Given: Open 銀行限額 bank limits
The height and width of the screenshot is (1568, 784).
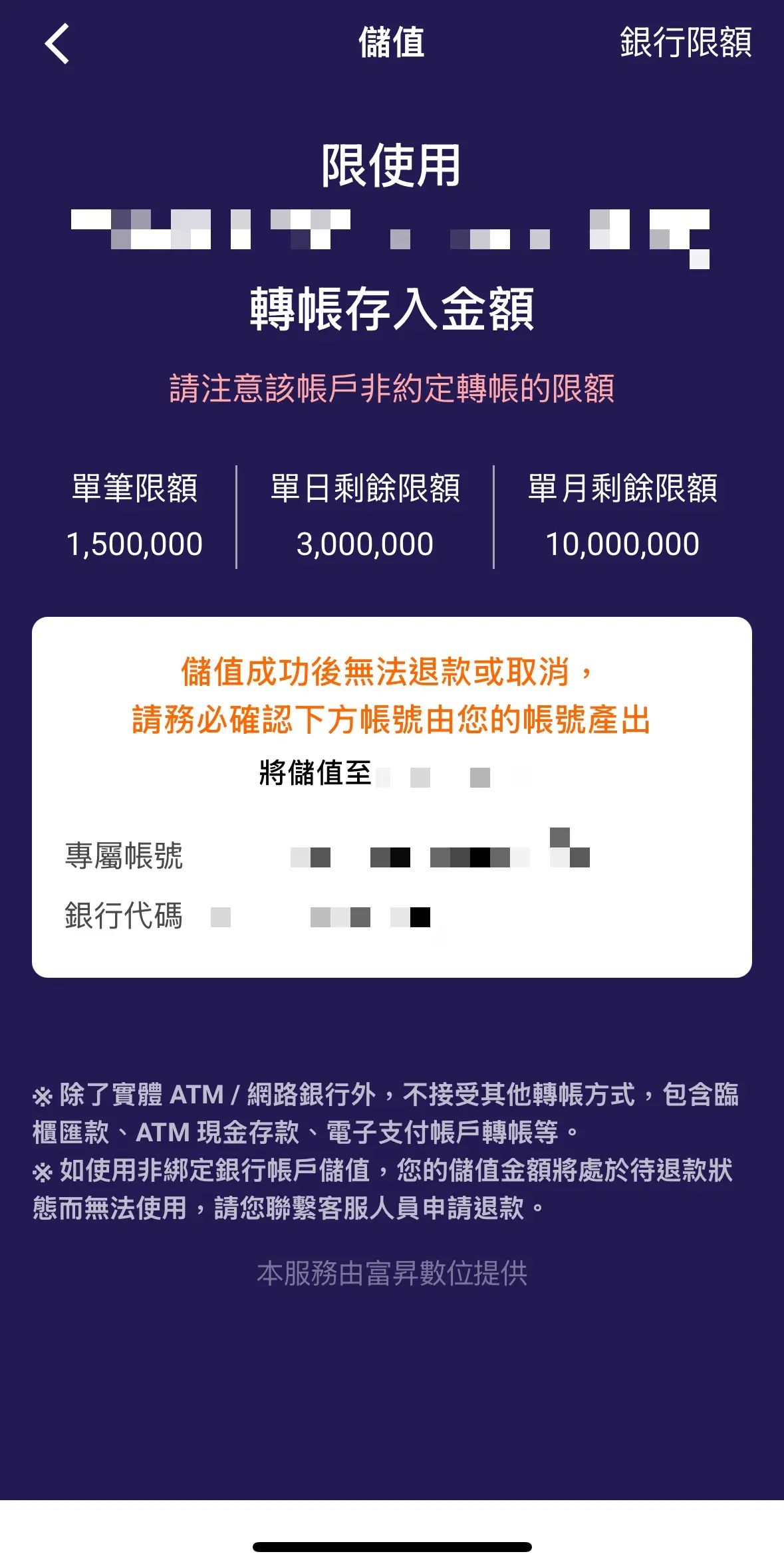Looking at the screenshot, I should pos(686,43).
